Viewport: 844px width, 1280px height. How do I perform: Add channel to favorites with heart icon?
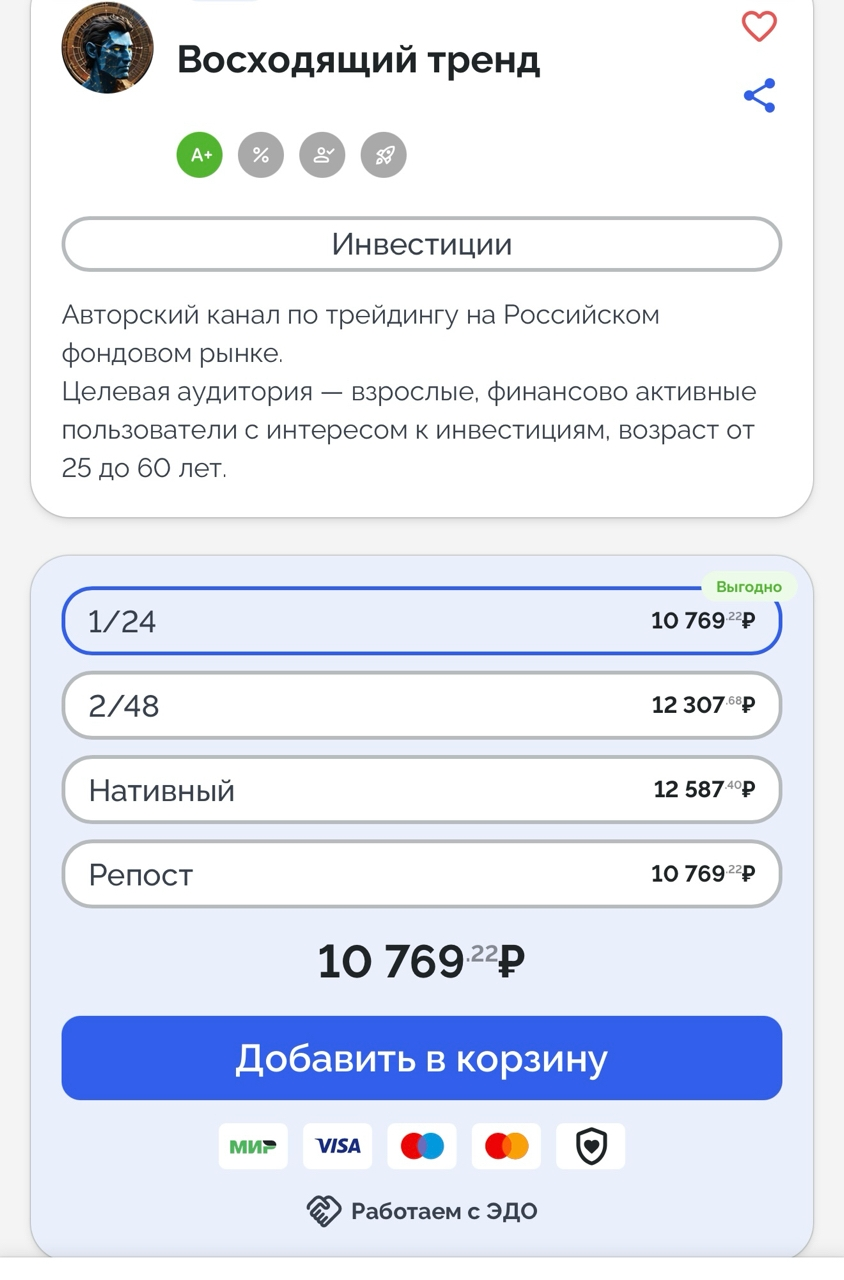(x=759, y=26)
